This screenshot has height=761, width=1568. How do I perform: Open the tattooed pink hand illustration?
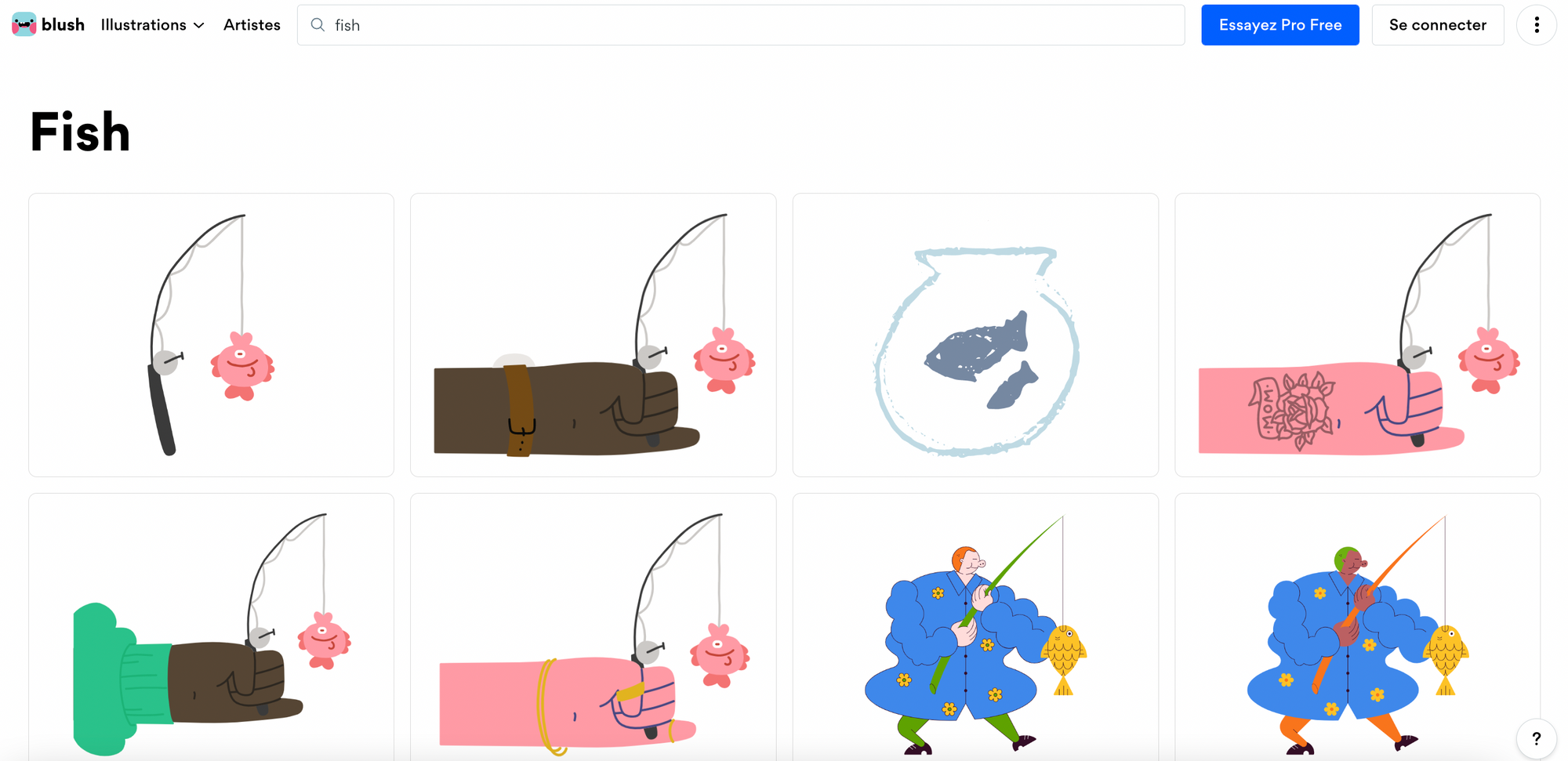click(1357, 335)
